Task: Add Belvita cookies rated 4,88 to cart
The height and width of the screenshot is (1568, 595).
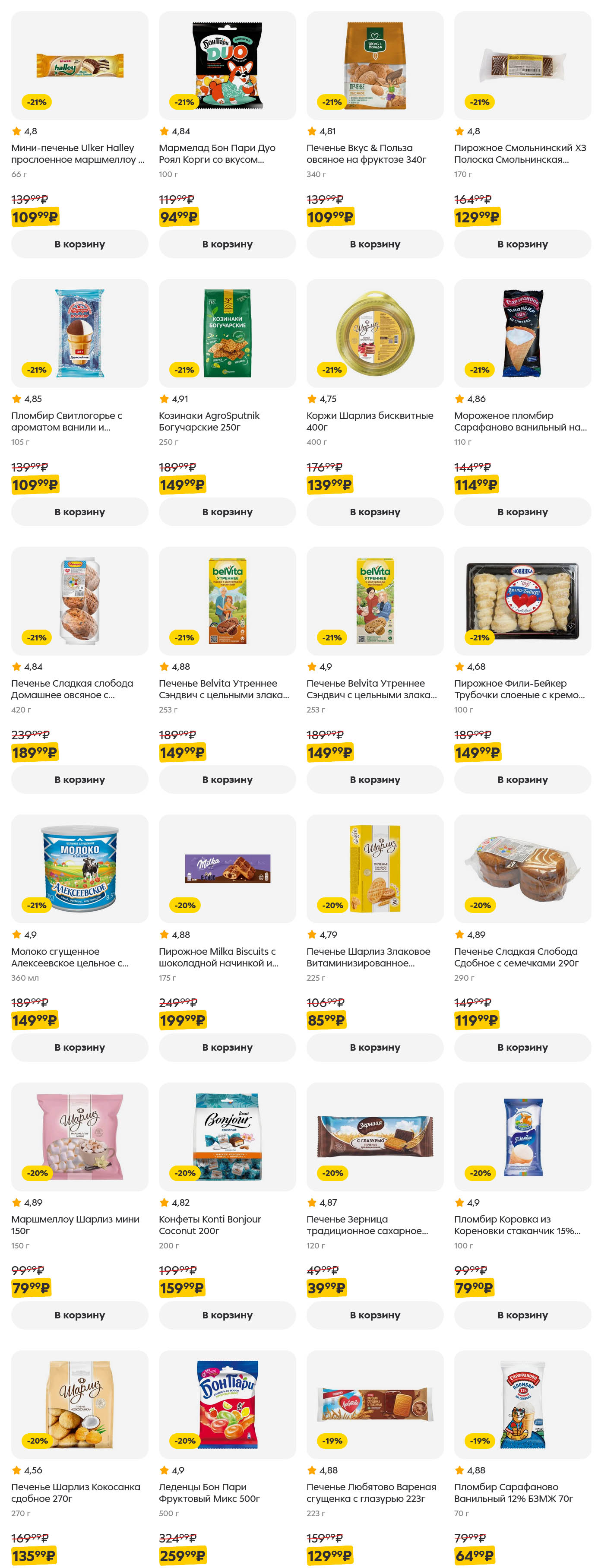Action: click(x=226, y=780)
